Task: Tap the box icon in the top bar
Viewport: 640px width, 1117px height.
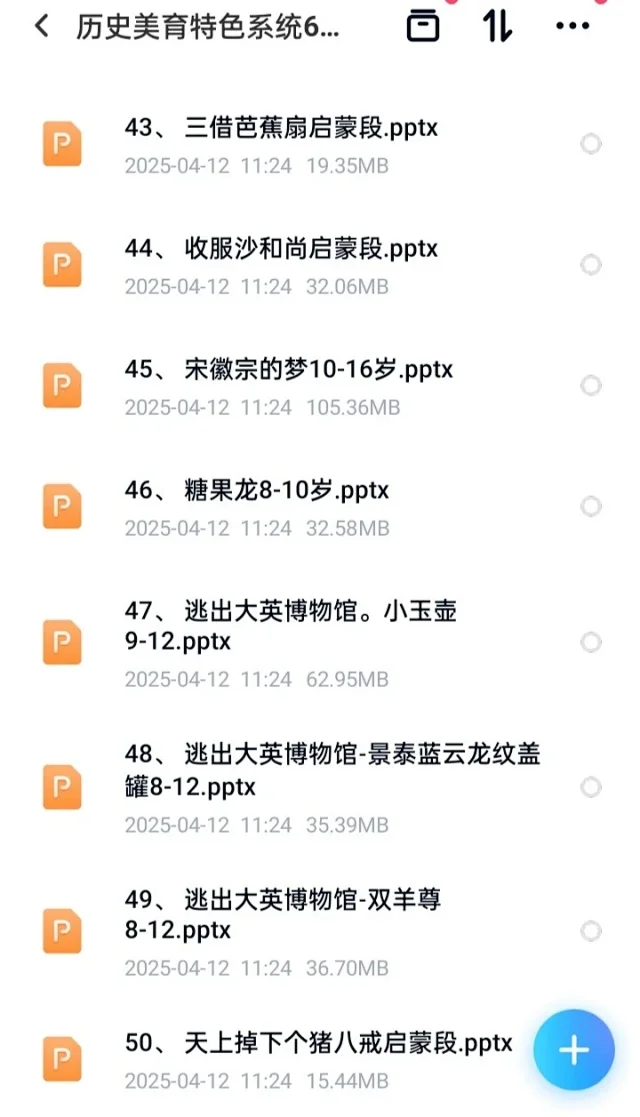Action: click(423, 26)
